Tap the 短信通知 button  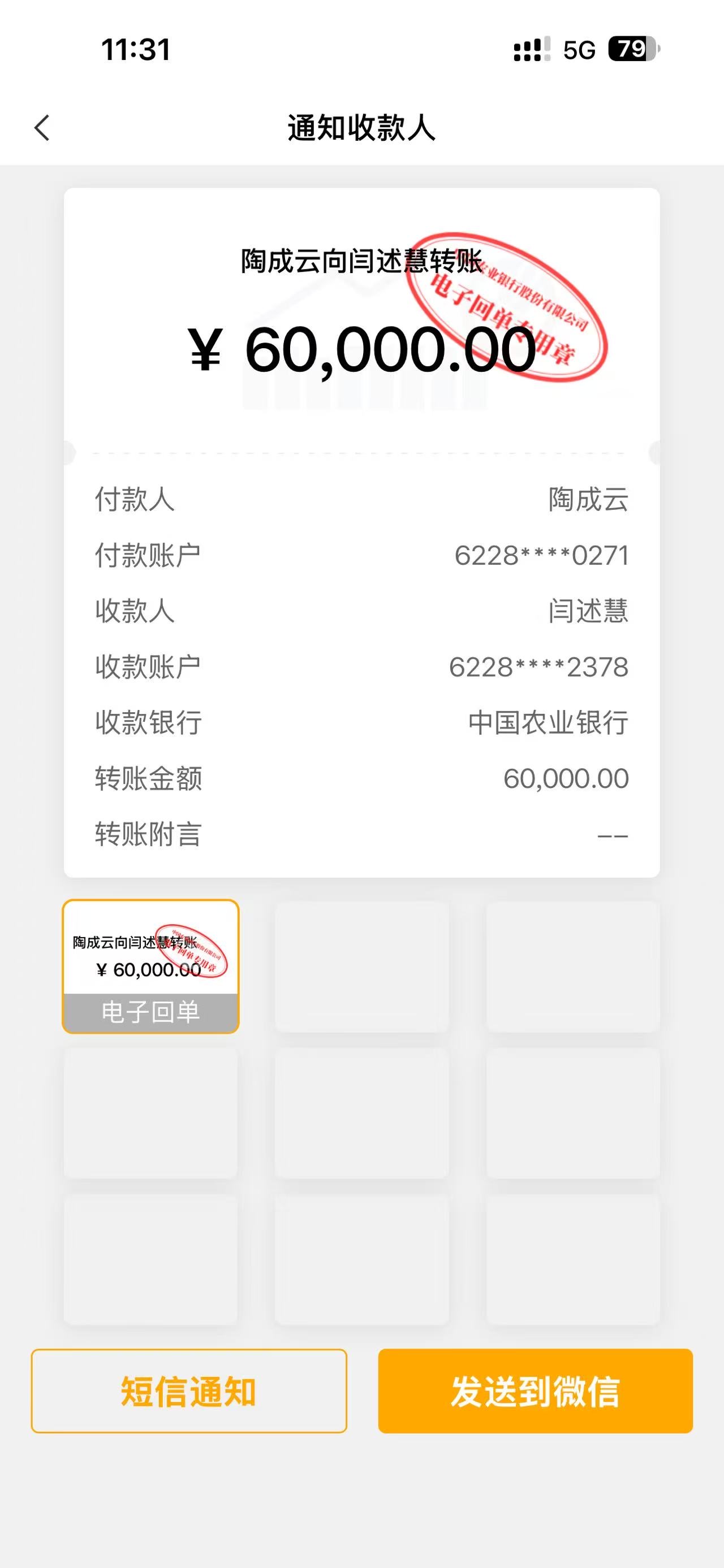[x=189, y=1391]
